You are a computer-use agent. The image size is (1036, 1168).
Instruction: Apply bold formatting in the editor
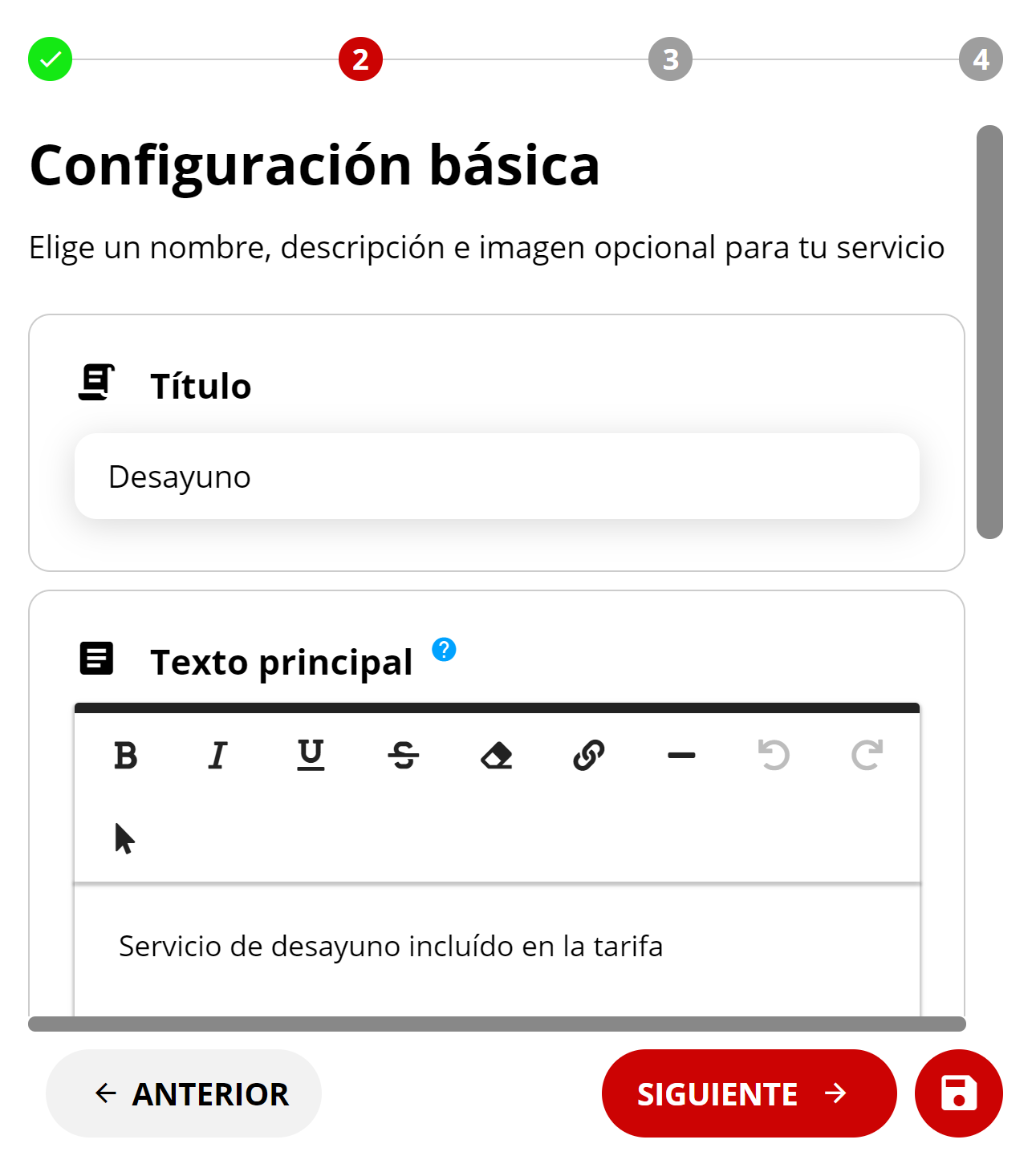click(126, 756)
